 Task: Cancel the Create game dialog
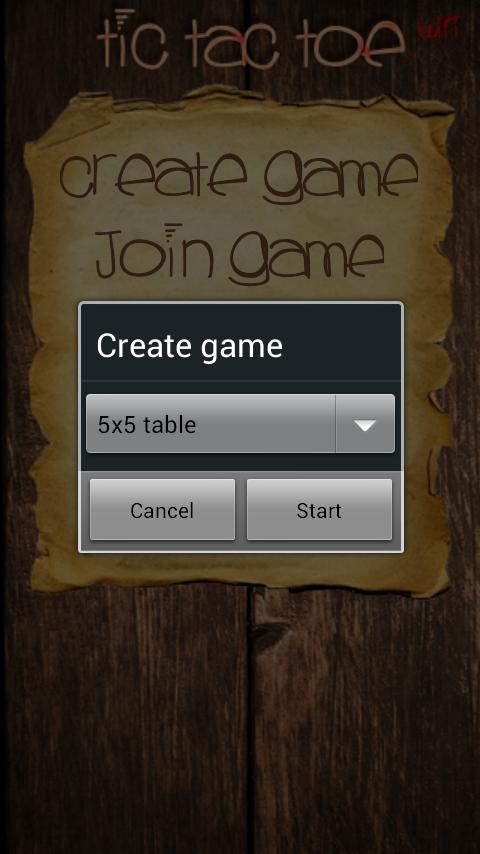(x=162, y=510)
